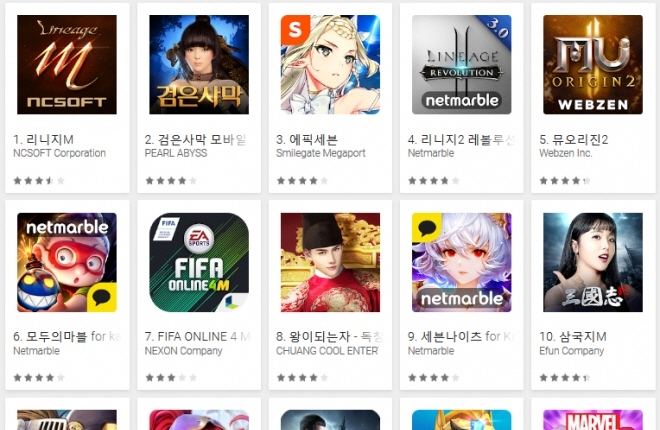Image resolution: width=660 pixels, height=430 pixels.
Task: Open FIFA ONLINE 4 M card
Action: pyautogui.click(x=198, y=262)
